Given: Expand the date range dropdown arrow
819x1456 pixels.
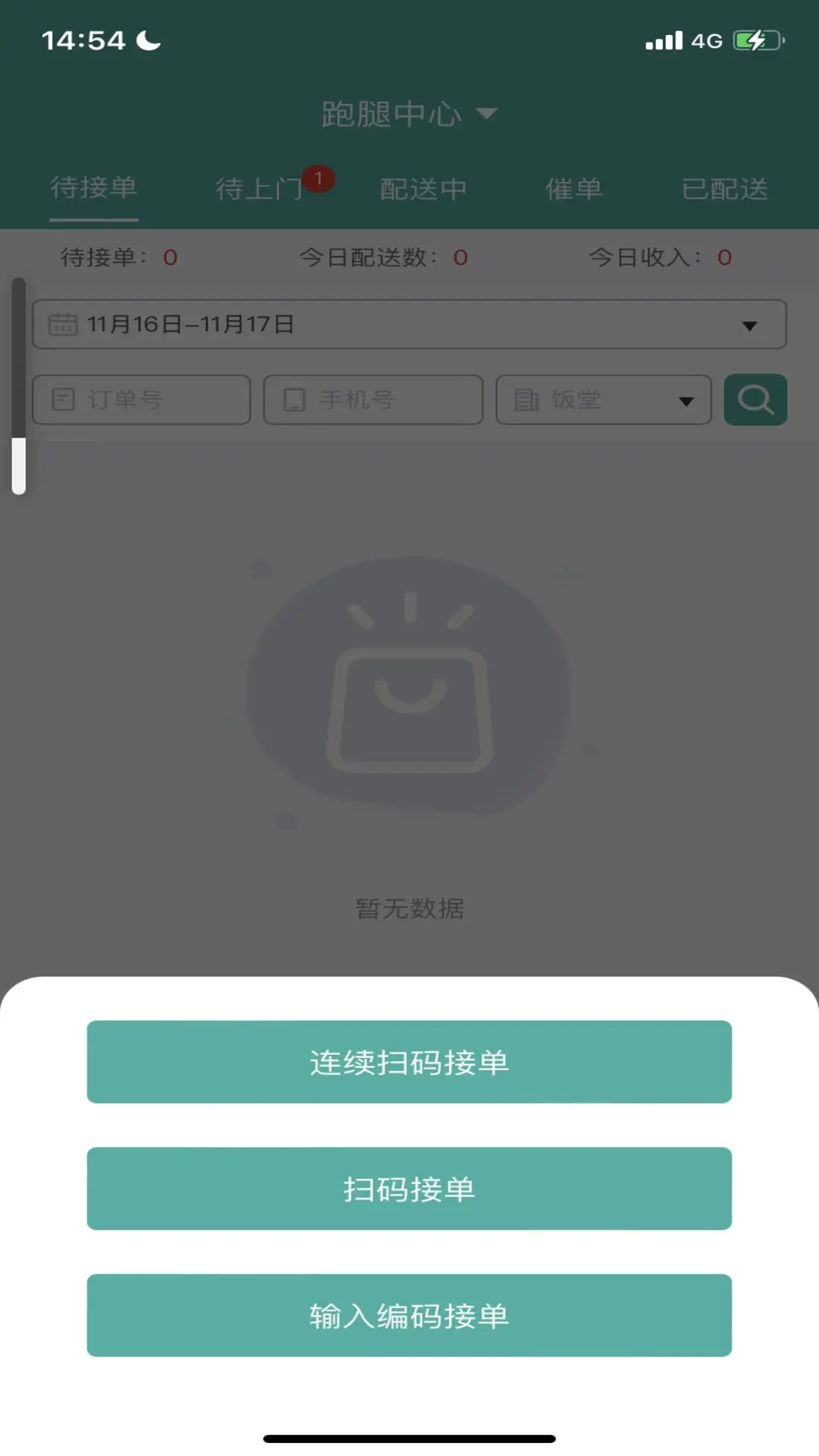Looking at the screenshot, I should (750, 325).
